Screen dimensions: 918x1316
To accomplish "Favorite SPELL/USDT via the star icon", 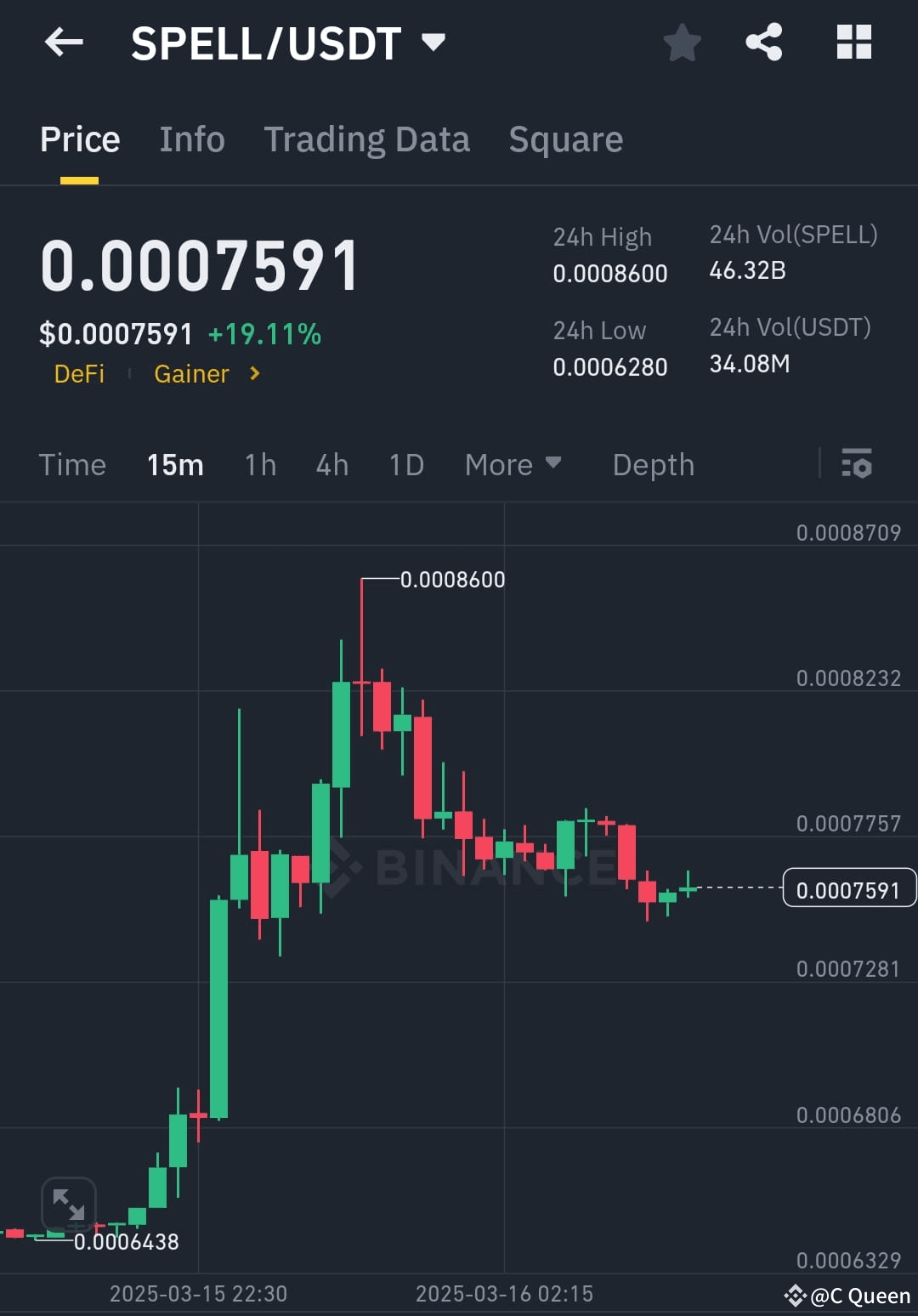I will 682,43.
